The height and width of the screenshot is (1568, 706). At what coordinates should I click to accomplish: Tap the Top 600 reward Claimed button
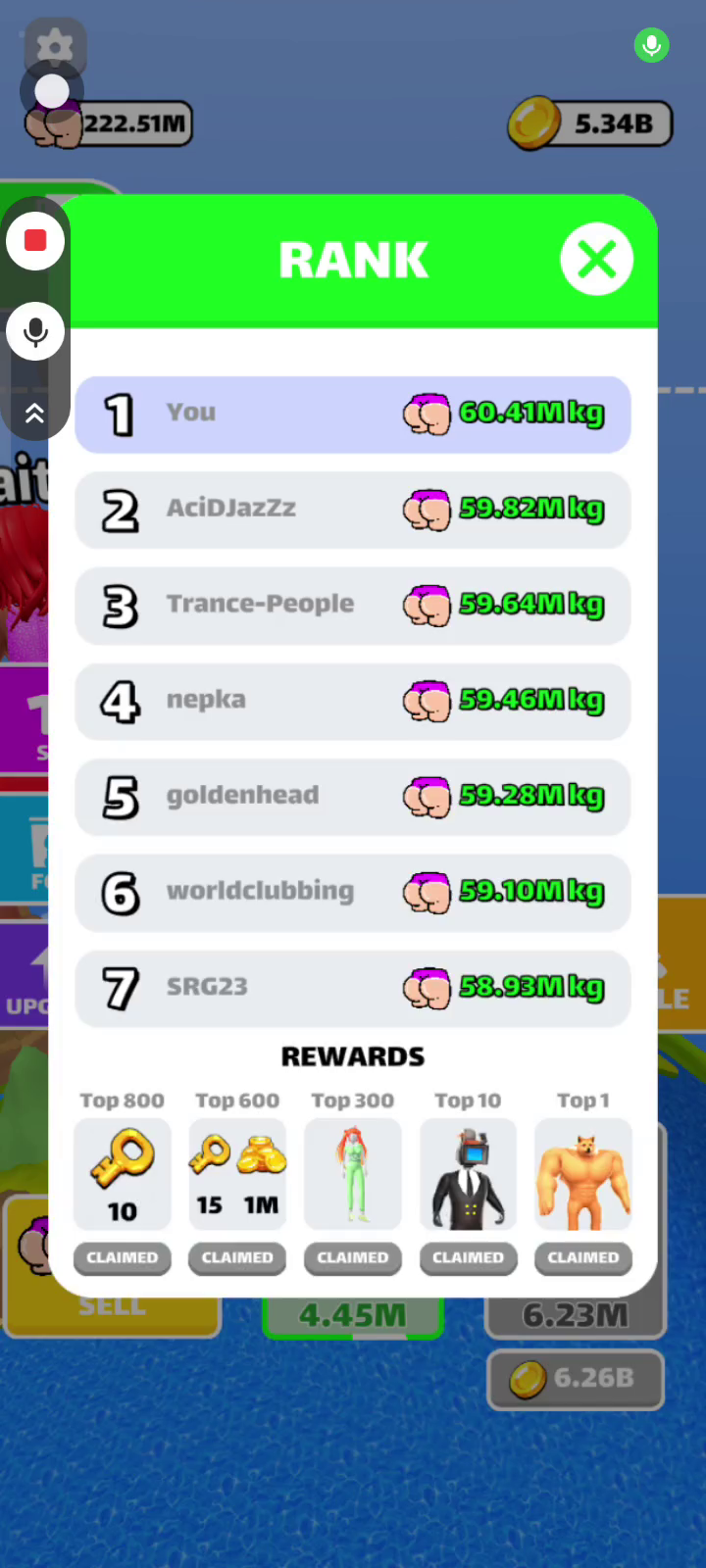(x=237, y=1257)
